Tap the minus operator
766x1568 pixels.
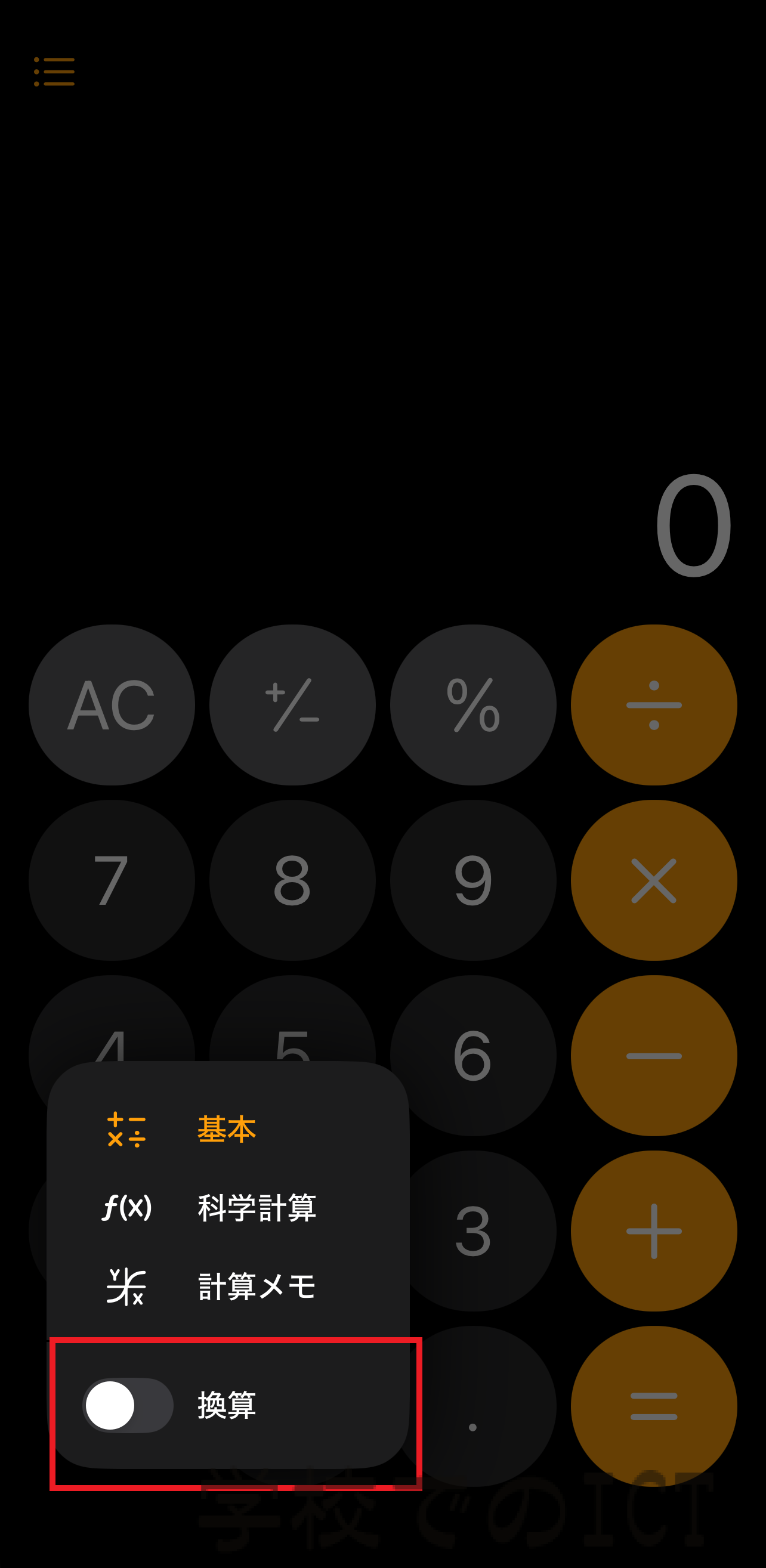coord(654,1056)
